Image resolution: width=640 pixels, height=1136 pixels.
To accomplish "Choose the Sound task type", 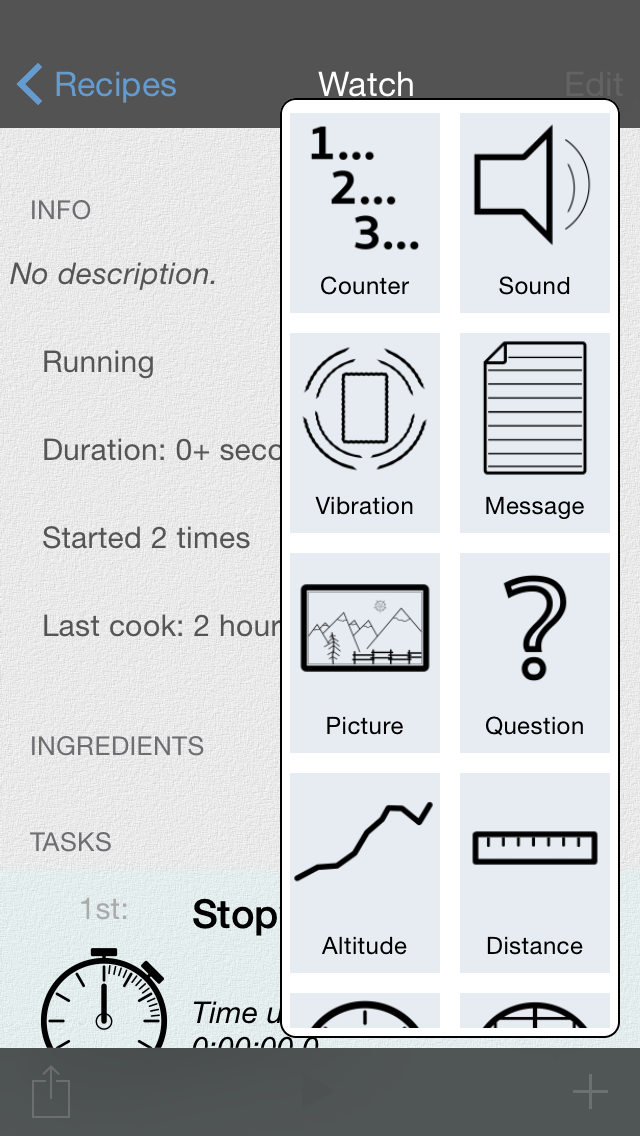I will [535, 213].
